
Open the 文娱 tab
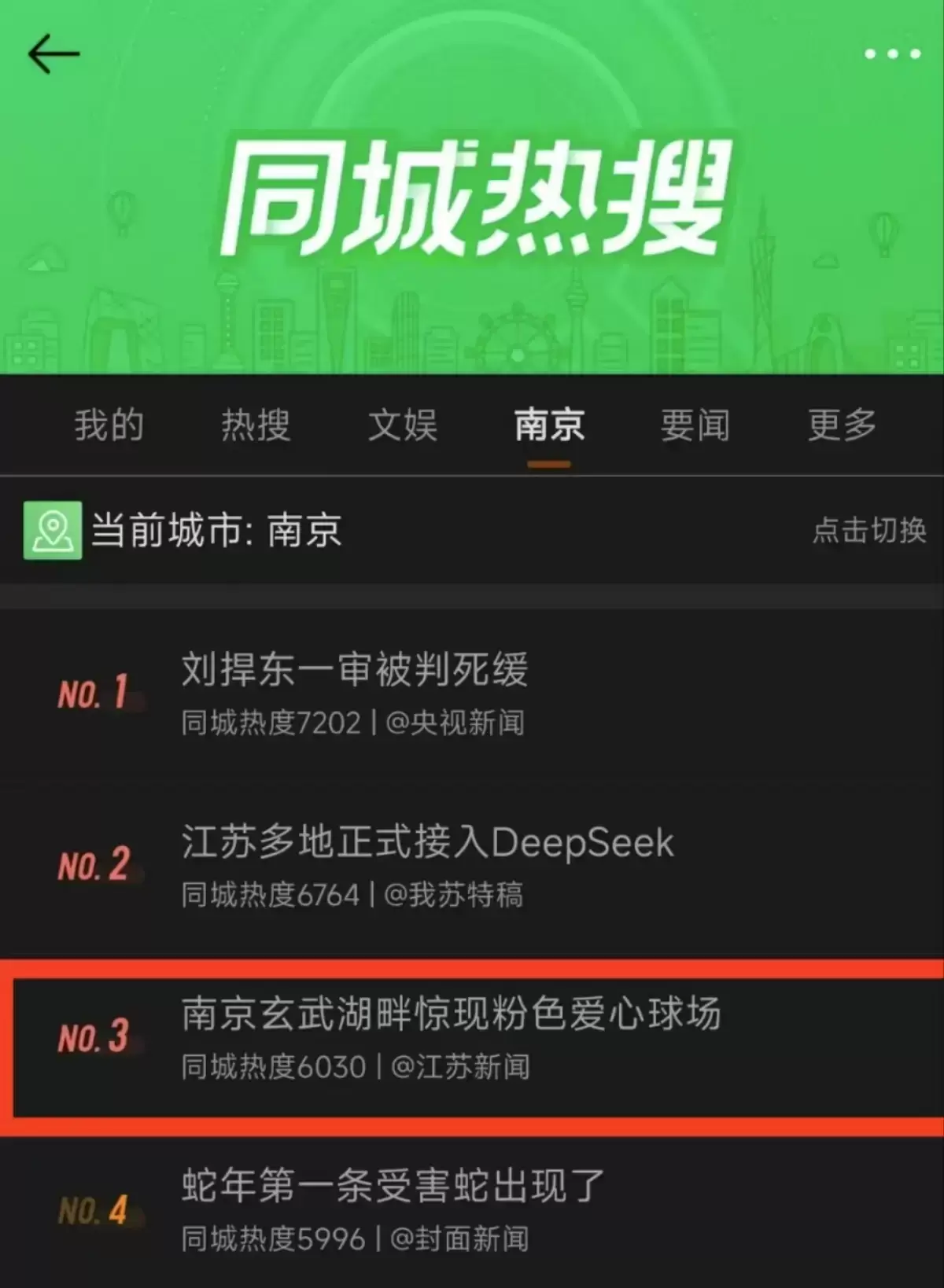click(402, 425)
